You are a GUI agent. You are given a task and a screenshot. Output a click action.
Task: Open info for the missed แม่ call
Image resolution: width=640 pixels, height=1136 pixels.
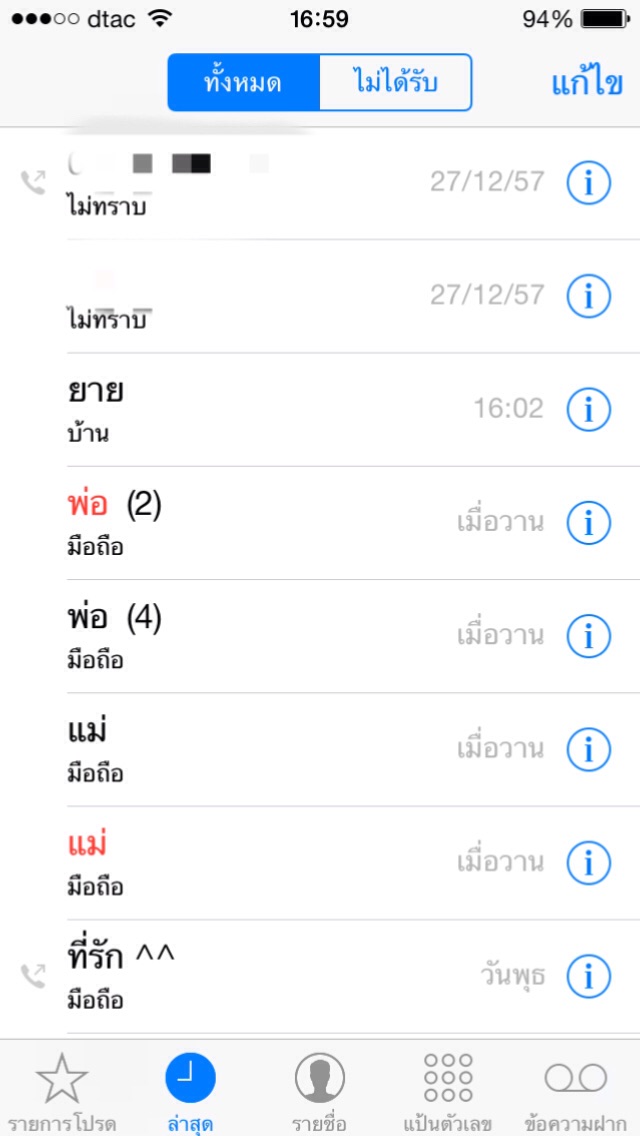[589, 863]
